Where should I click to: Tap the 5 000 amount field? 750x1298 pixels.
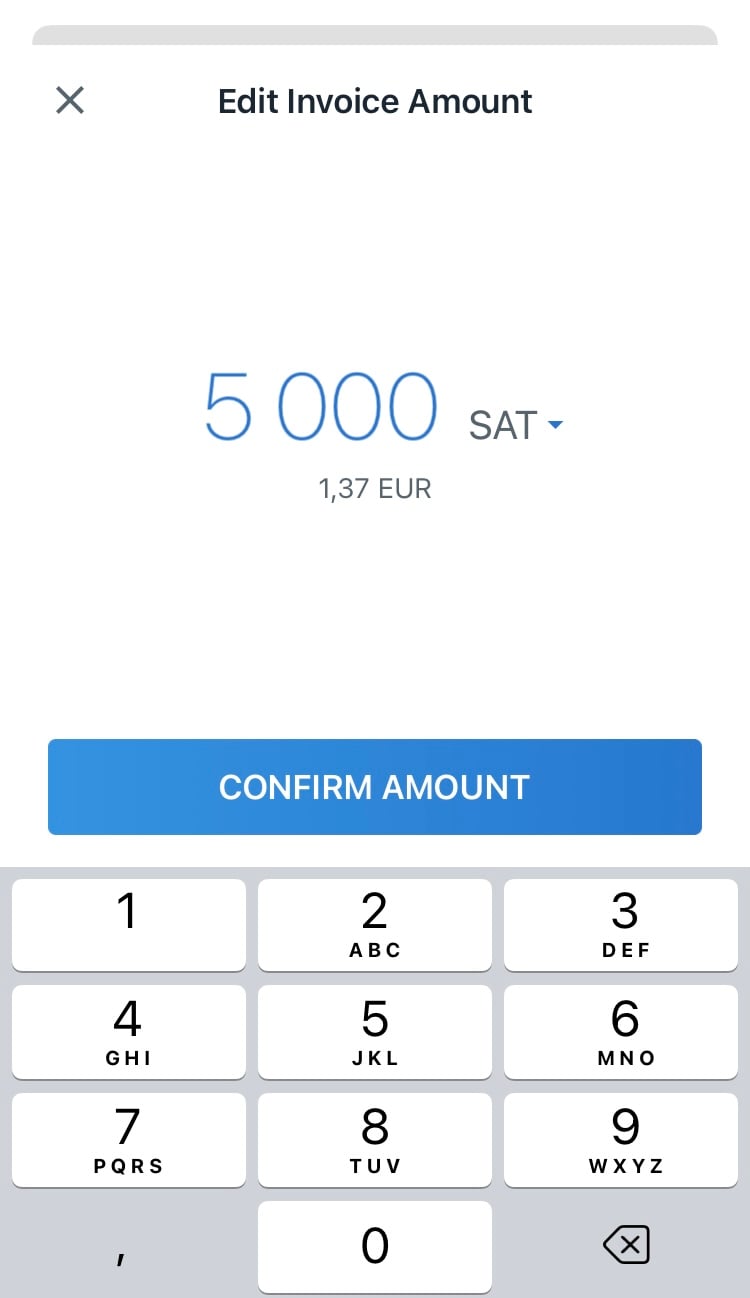pos(321,406)
